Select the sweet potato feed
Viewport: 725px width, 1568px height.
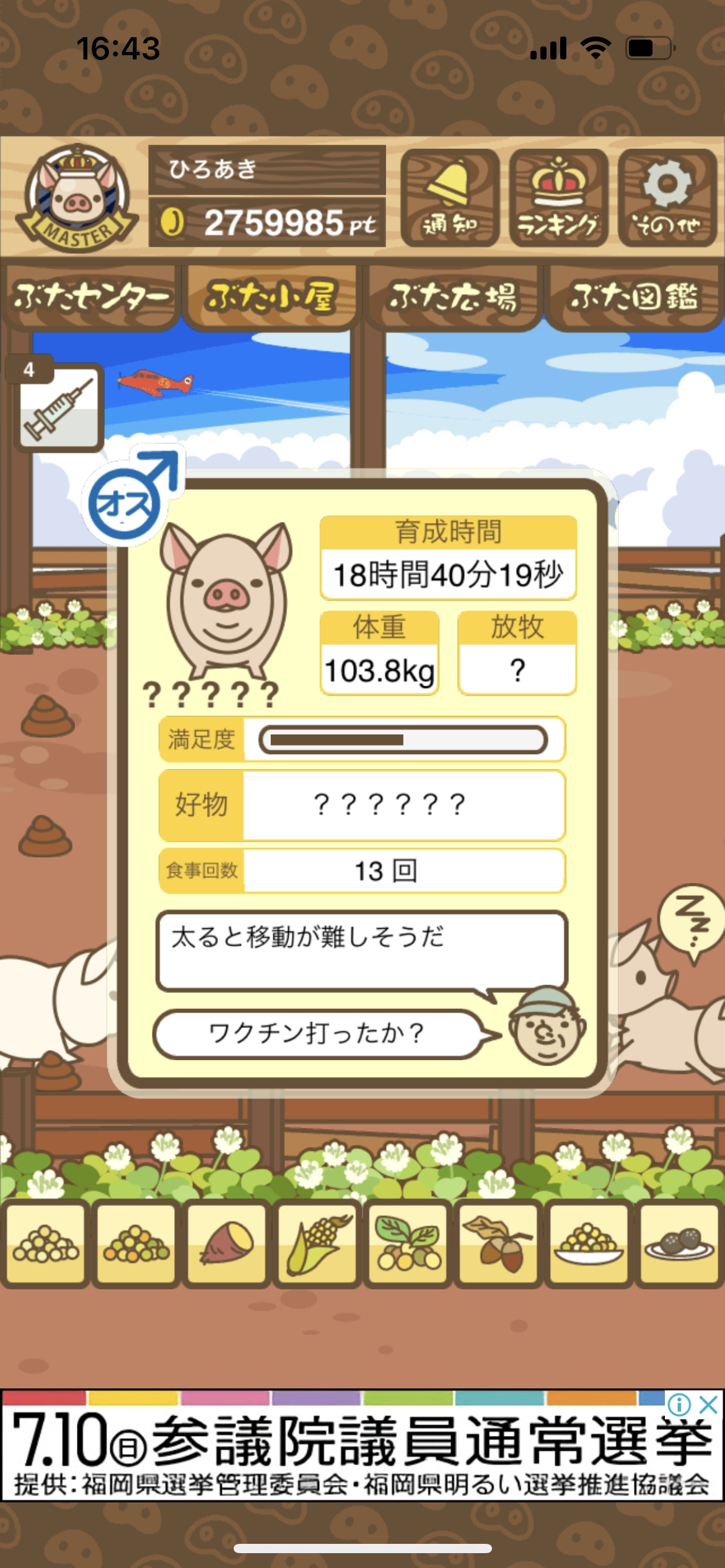click(x=226, y=1245)
